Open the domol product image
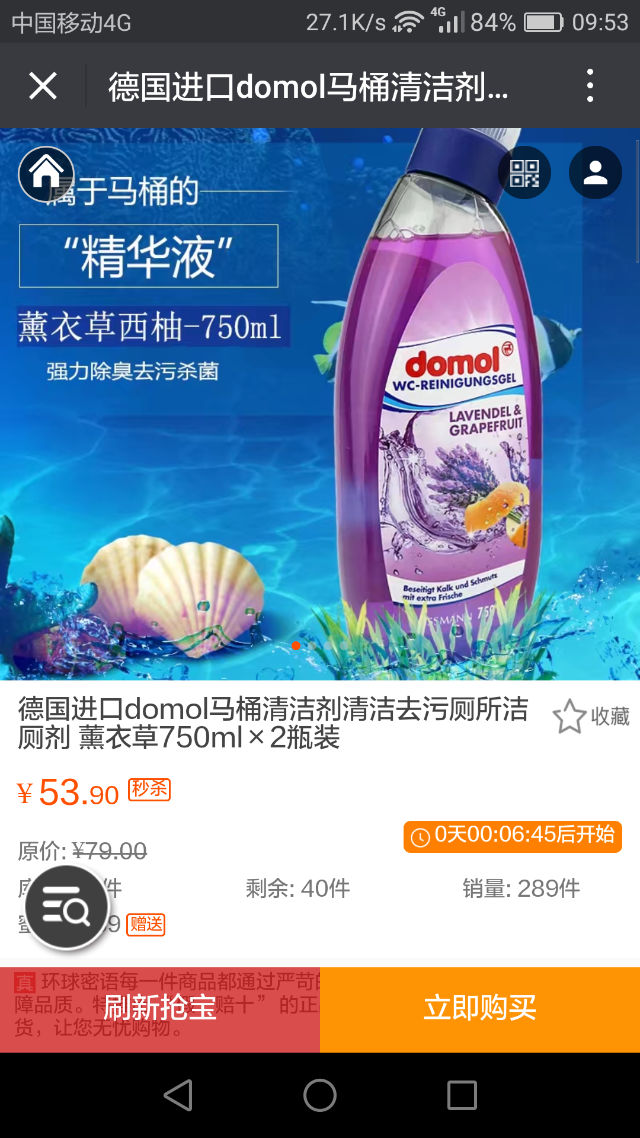The width and height of the screenshot is (640, 1138). click(320, 404)
